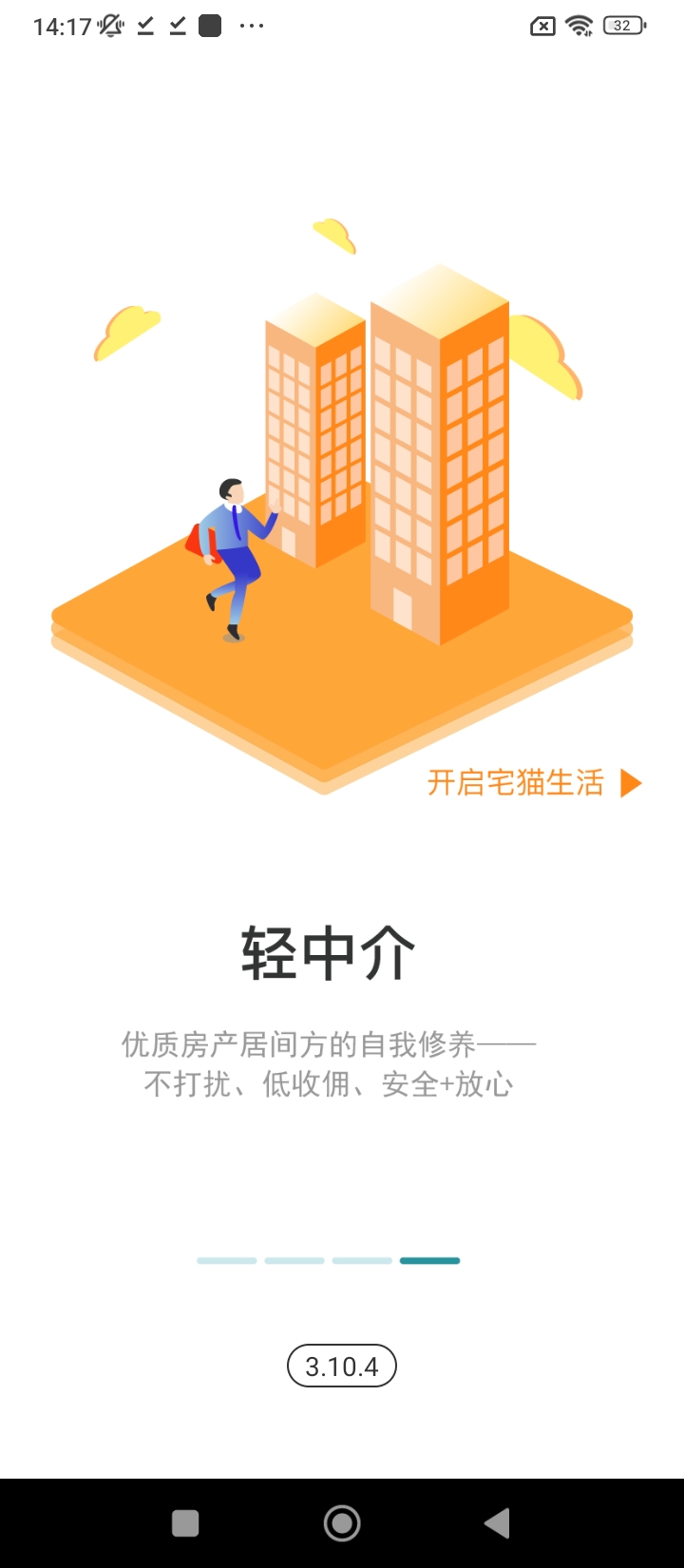Return to the home screen via the system home button

click(x=342, y=1523)
